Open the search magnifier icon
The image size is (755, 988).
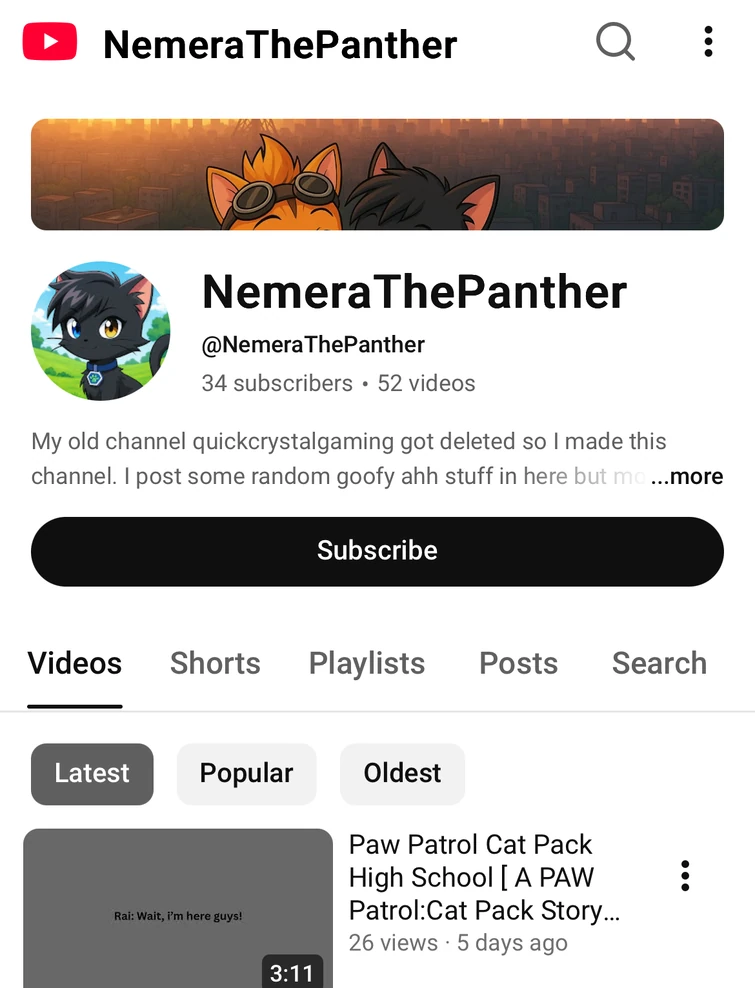[615, 42]
